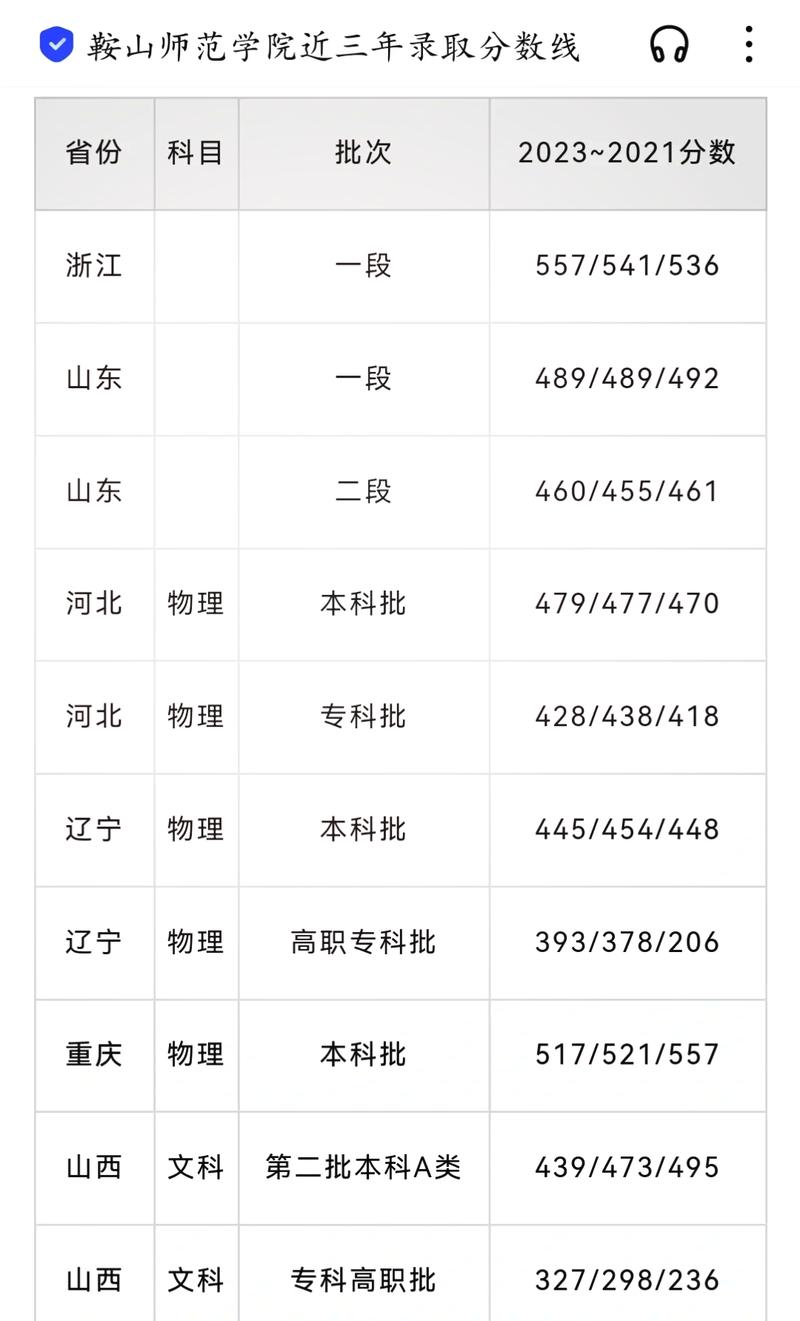Select 第二批本科A类 batch cell
Screen dimensions: 800x1321
coord(362,1167)
